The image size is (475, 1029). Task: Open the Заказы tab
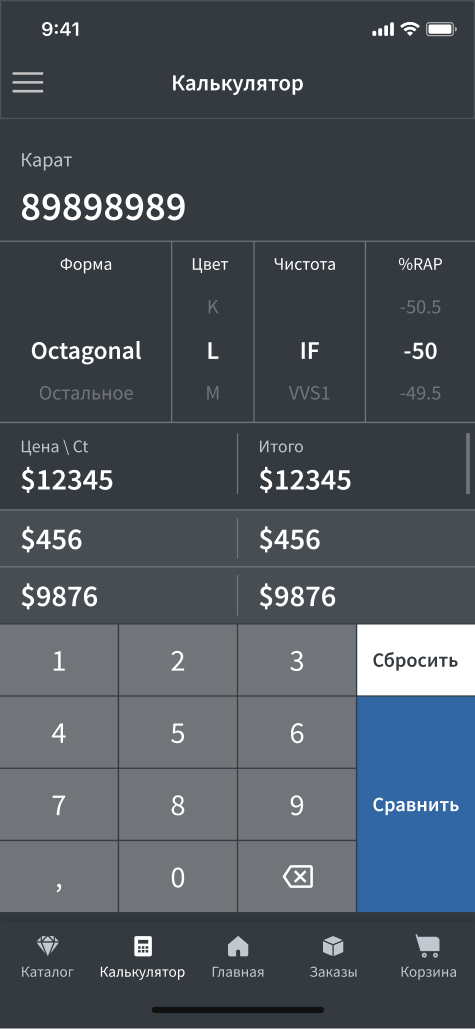tap(333, 957)
